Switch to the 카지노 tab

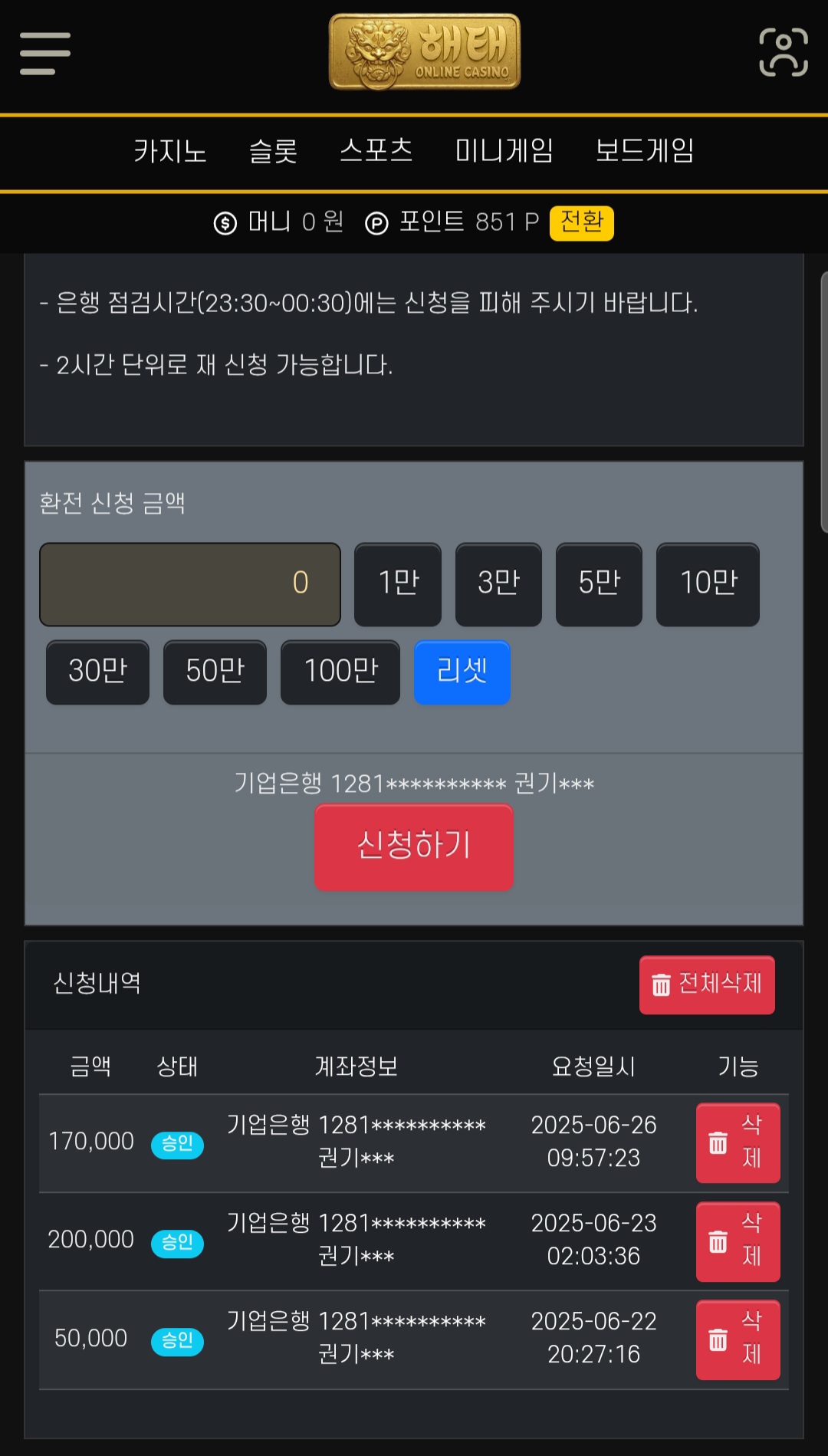[x=170, y=150]
